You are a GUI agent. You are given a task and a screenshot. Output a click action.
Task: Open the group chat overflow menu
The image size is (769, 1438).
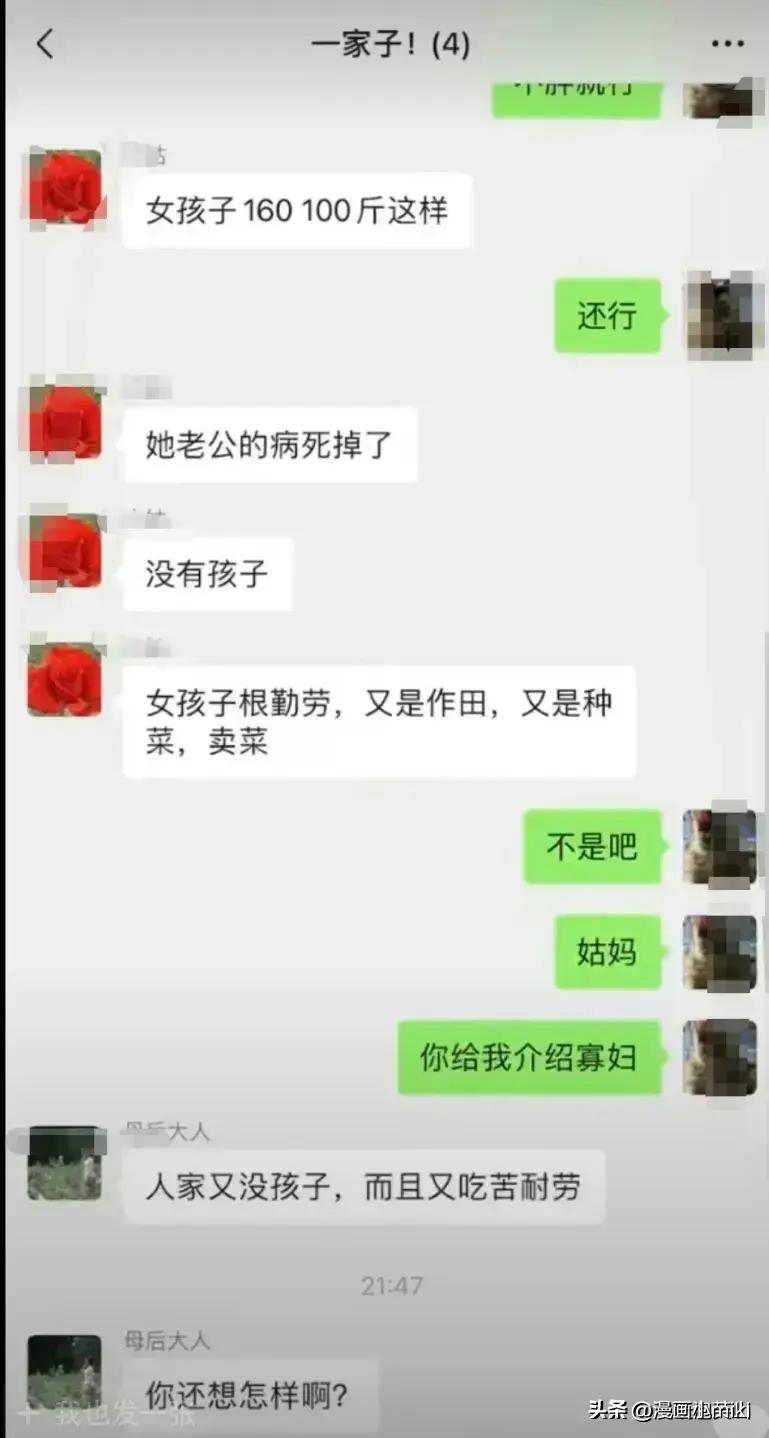[x=727, y=44]
